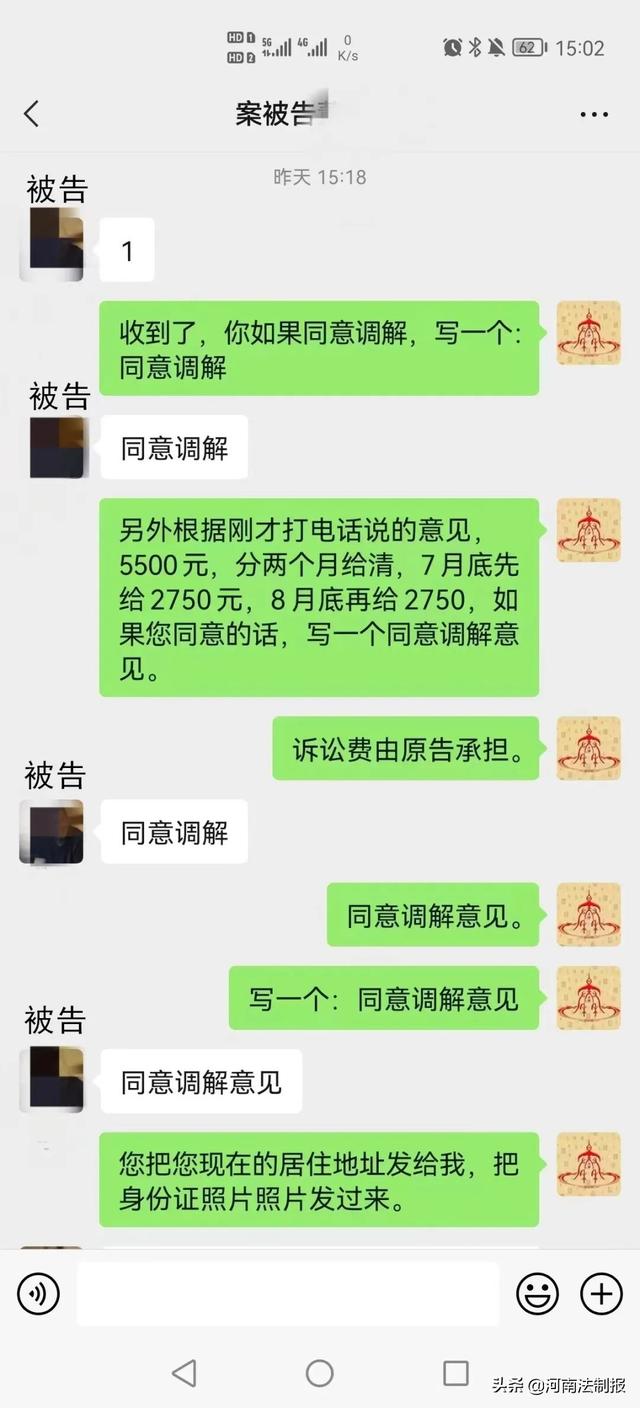Switch to voice message input
This screenshot has height=1408, width=640.
tap(38, 1294)
